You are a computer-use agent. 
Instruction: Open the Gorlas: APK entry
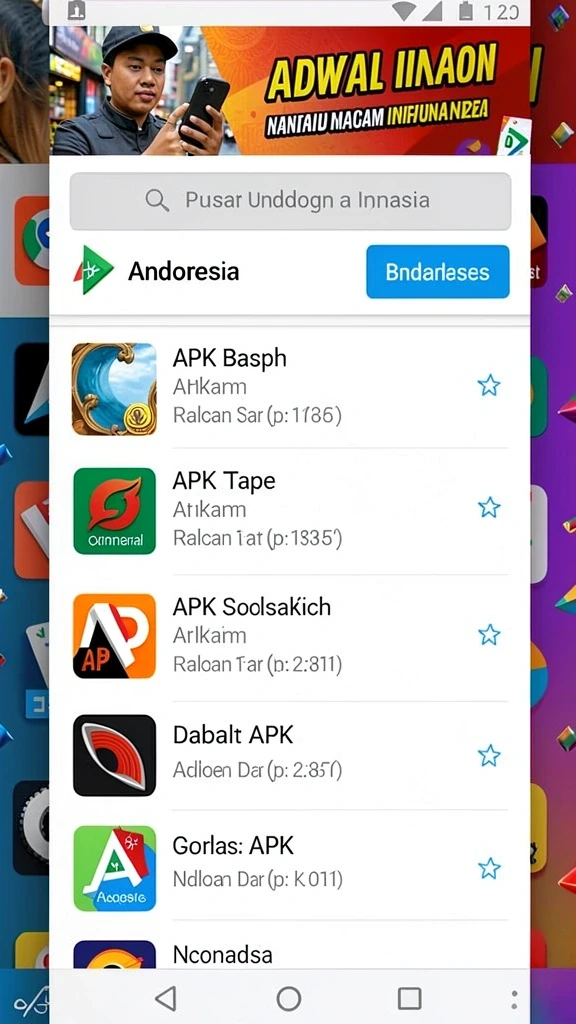290,866
